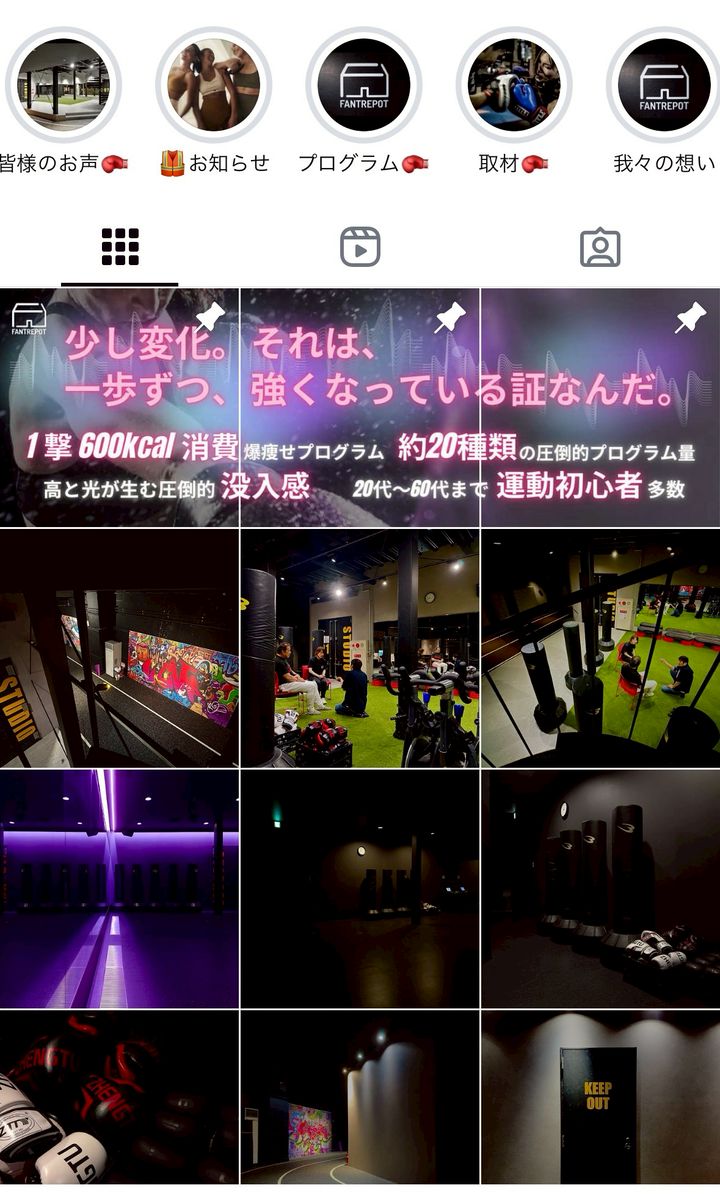The width and height of the screenshot is (720, 1199).
Task: Open the graffiti mural wall post
Action: tap(119, 648)
